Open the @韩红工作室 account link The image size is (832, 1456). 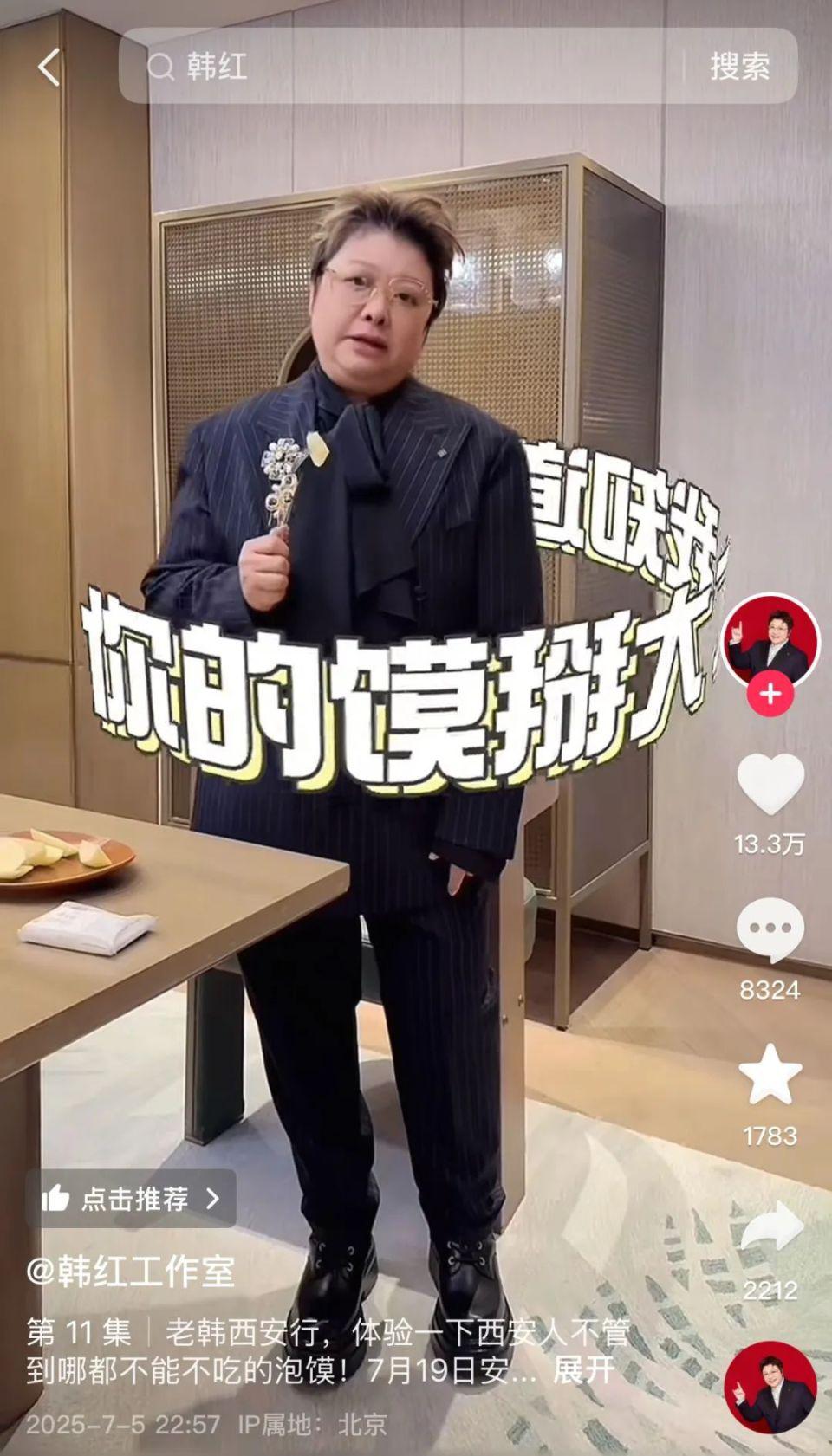pyautogui.click(x=131, y=1272)
